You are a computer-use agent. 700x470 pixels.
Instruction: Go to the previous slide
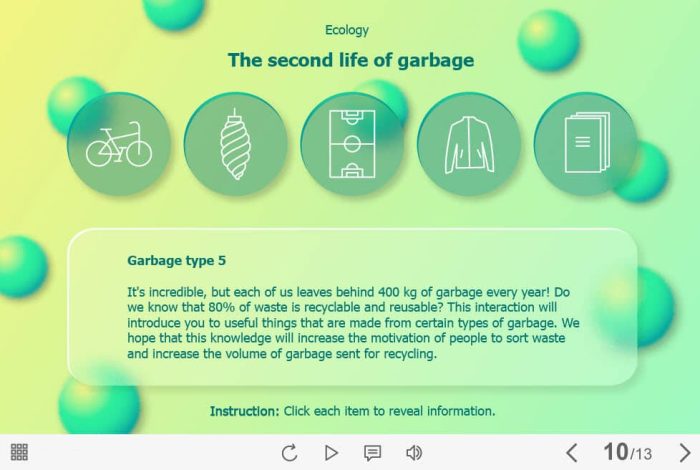(x=571, y=453)
